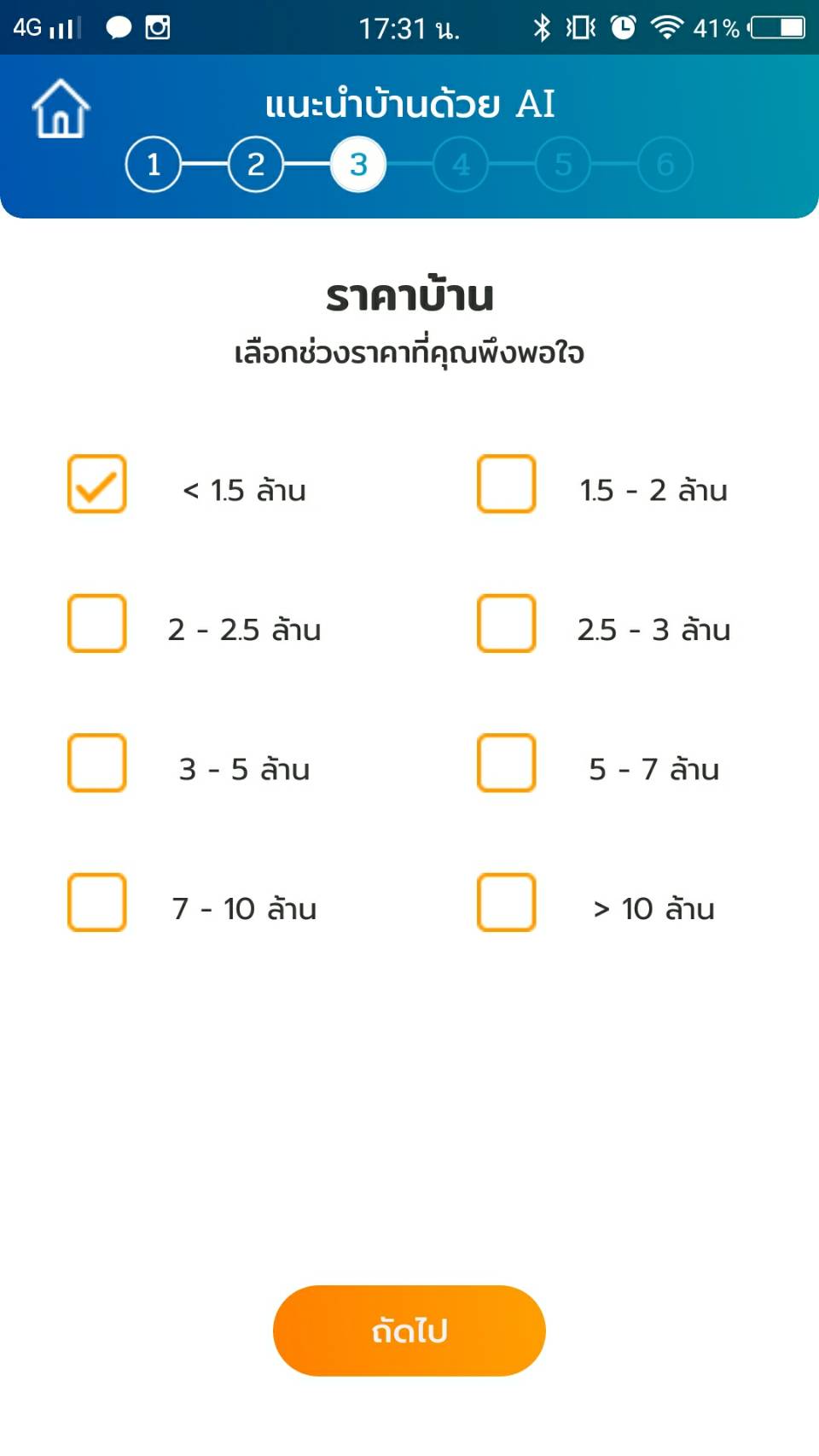Jump back to step 1
The height and width of the screenshot is (1456, 819).
pos(154,164)
